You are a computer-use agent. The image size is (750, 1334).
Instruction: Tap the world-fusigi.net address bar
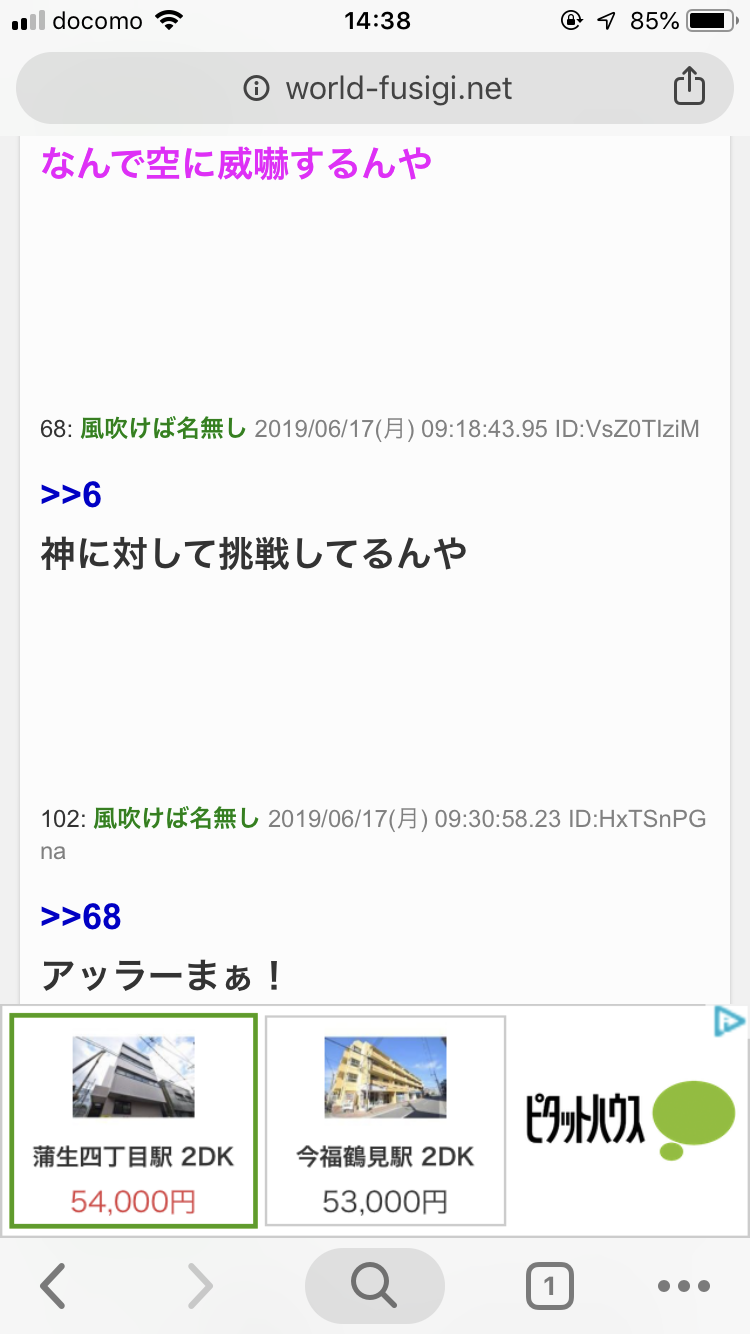tap(377, 89)
